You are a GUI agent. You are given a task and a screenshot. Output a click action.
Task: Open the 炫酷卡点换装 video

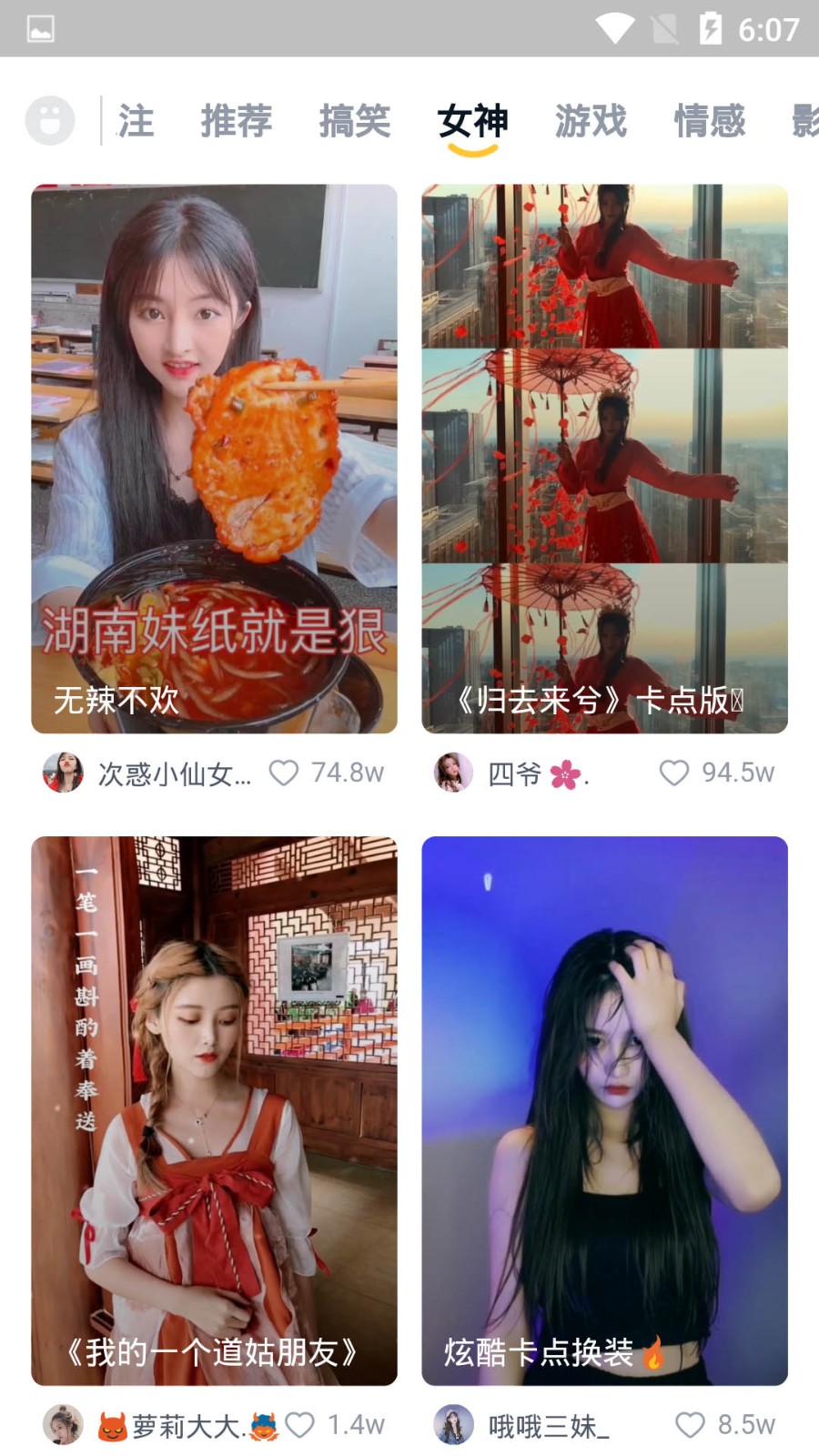pos(604,1110)
